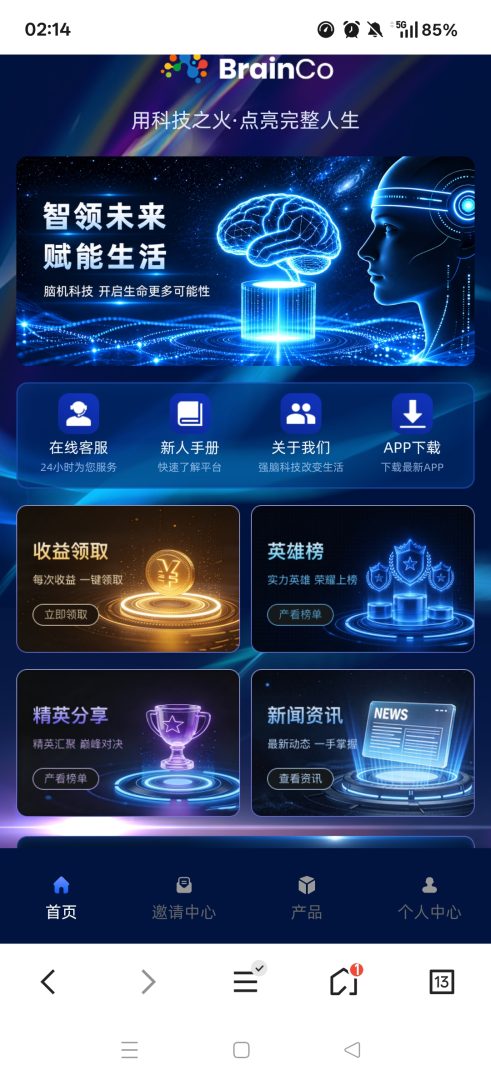
Task: Open the browser home button with red badge
Action: tap(344, 981)
